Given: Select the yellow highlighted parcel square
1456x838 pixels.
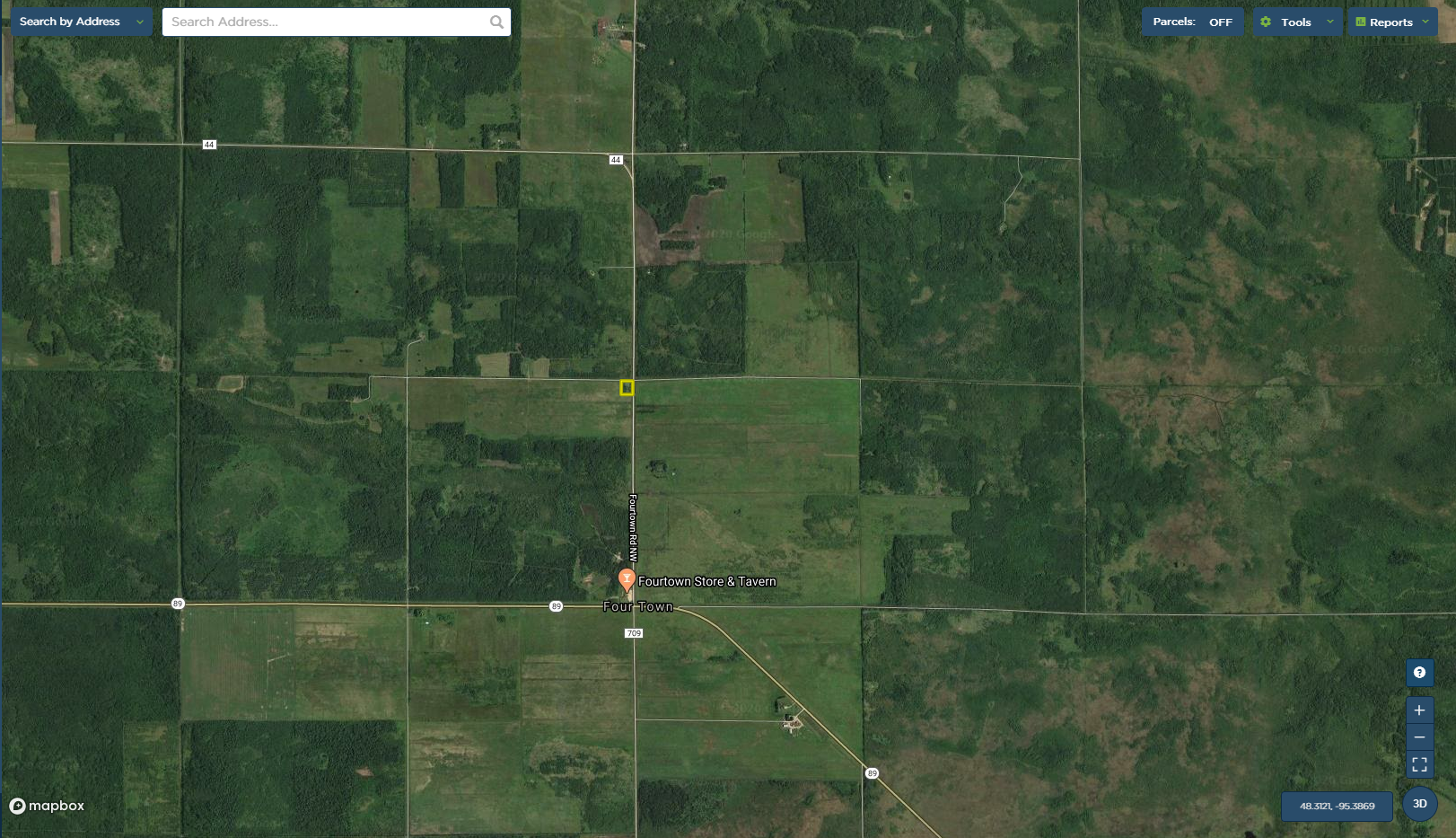Looking at the screenshot, I should click(x=627, y=388).
